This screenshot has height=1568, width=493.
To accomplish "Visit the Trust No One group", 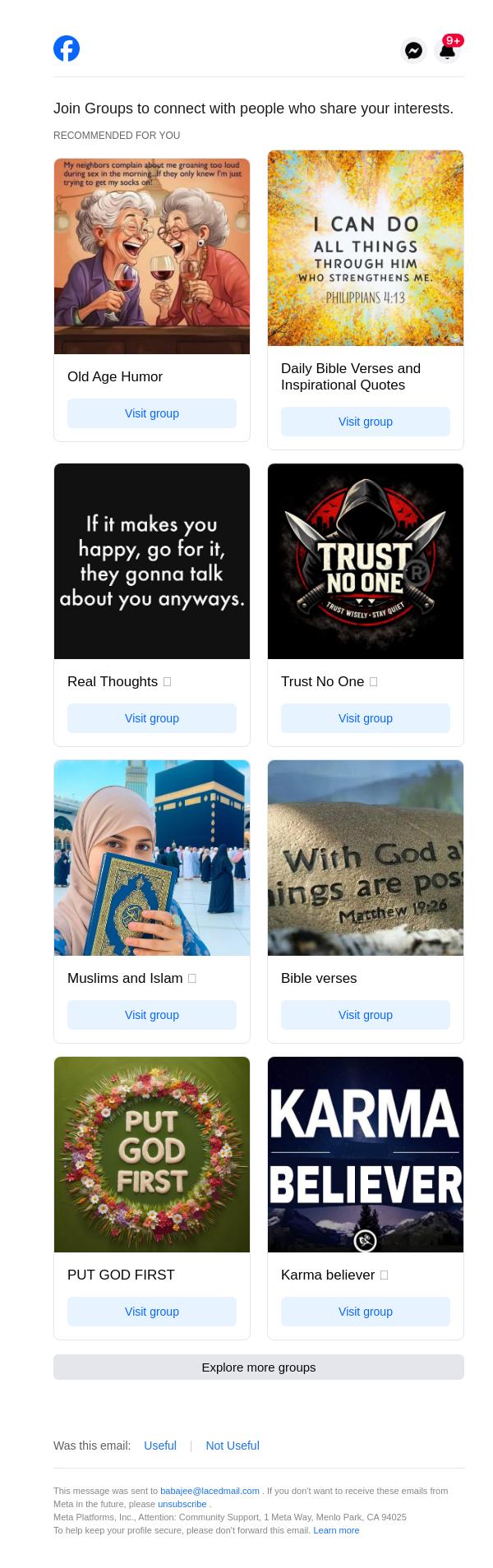I will pyautogui.click(x=366, y=718).
